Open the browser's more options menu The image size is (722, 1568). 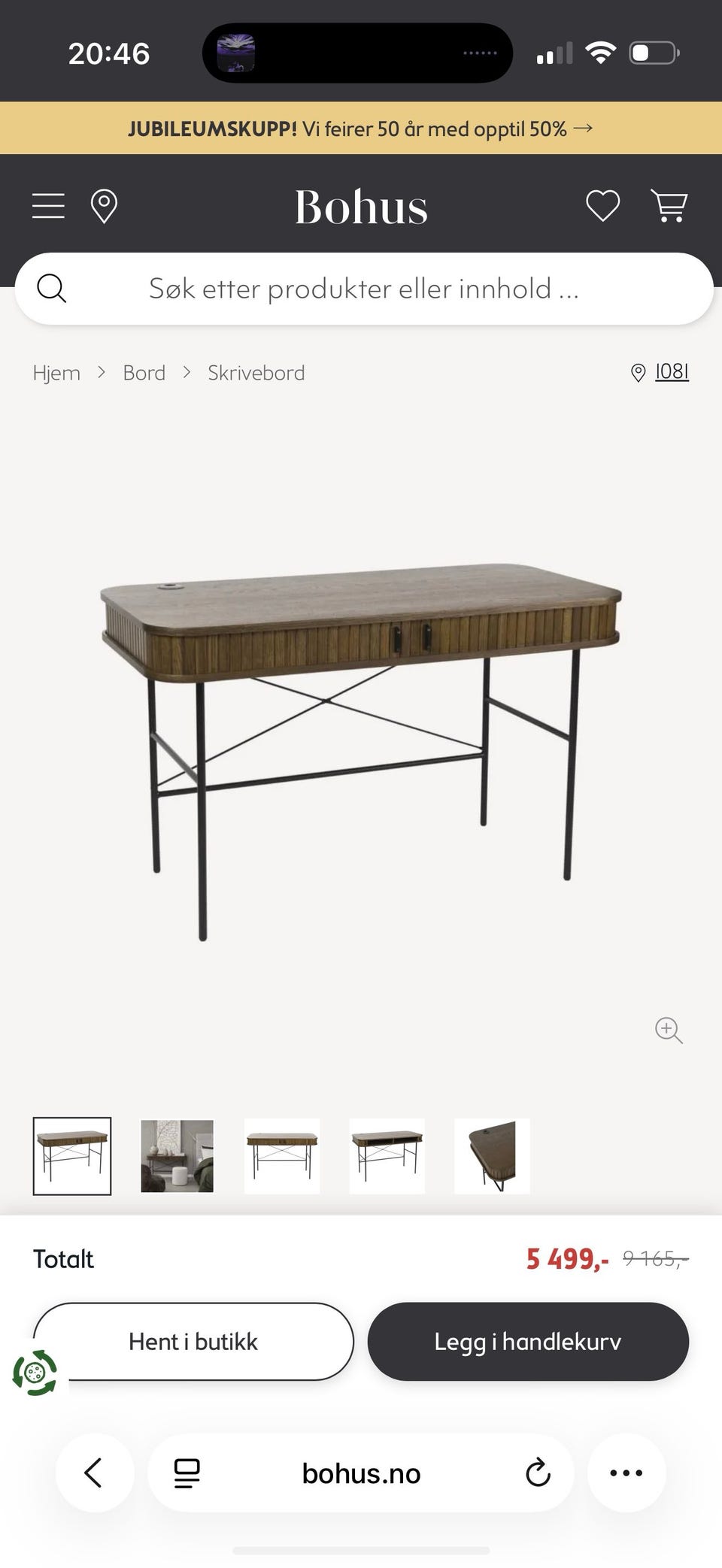click(626, 1473)
